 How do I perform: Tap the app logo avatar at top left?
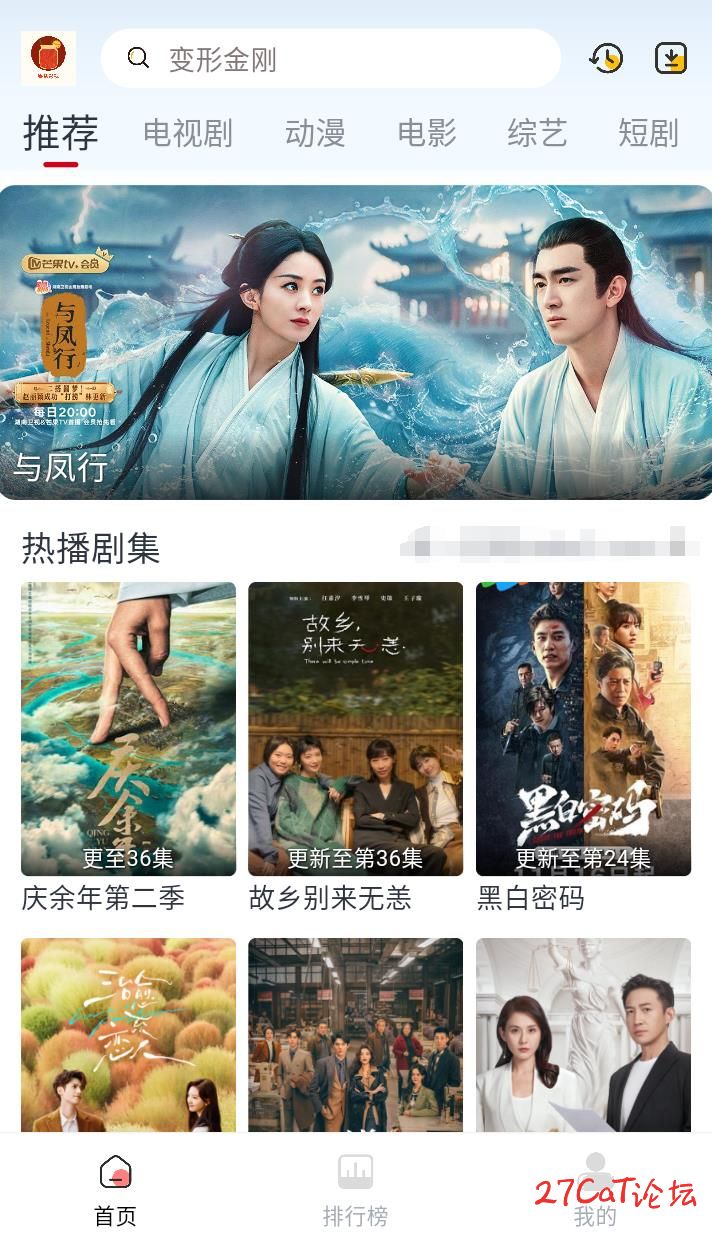click(x=48, y=58)
